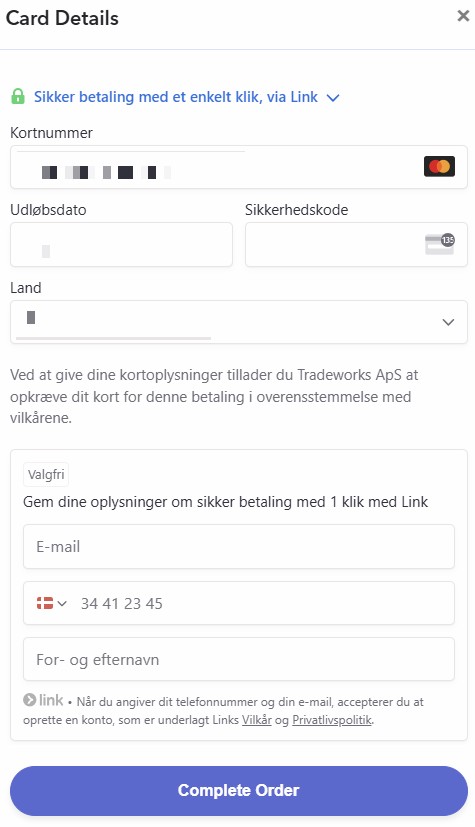Open Link's Vilkår terms link
This screenshot has width=475, height=827.
click(257, 720)
